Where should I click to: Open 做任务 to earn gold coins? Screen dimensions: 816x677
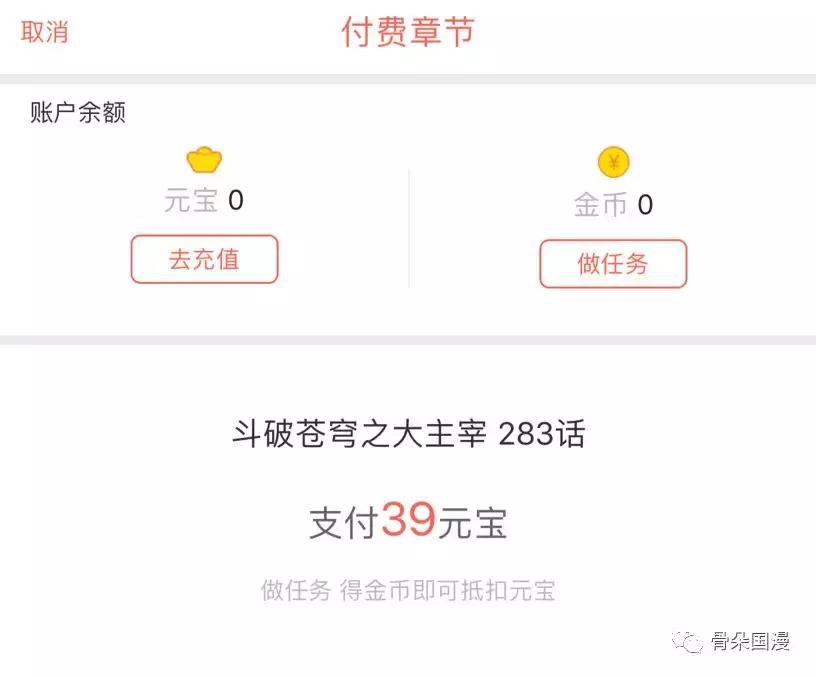click(613, 264)
